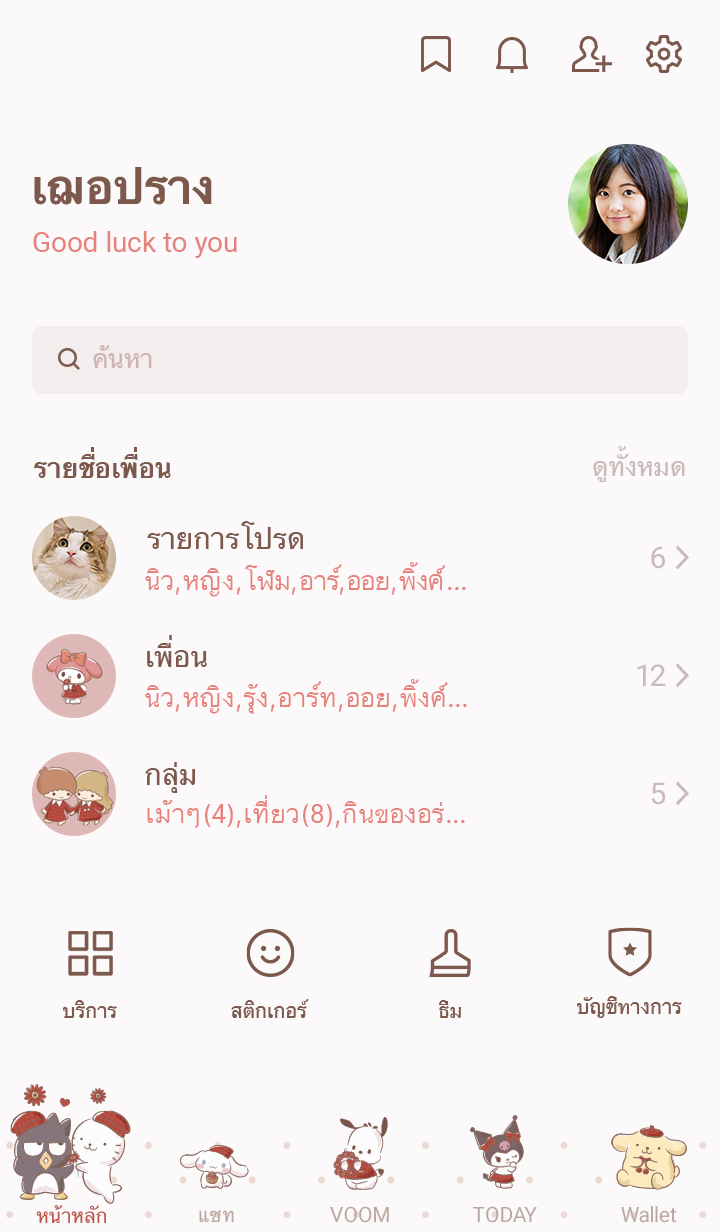Open the Keep bookmark icon
Screen dimensions: 720x1232
(435, 55)
